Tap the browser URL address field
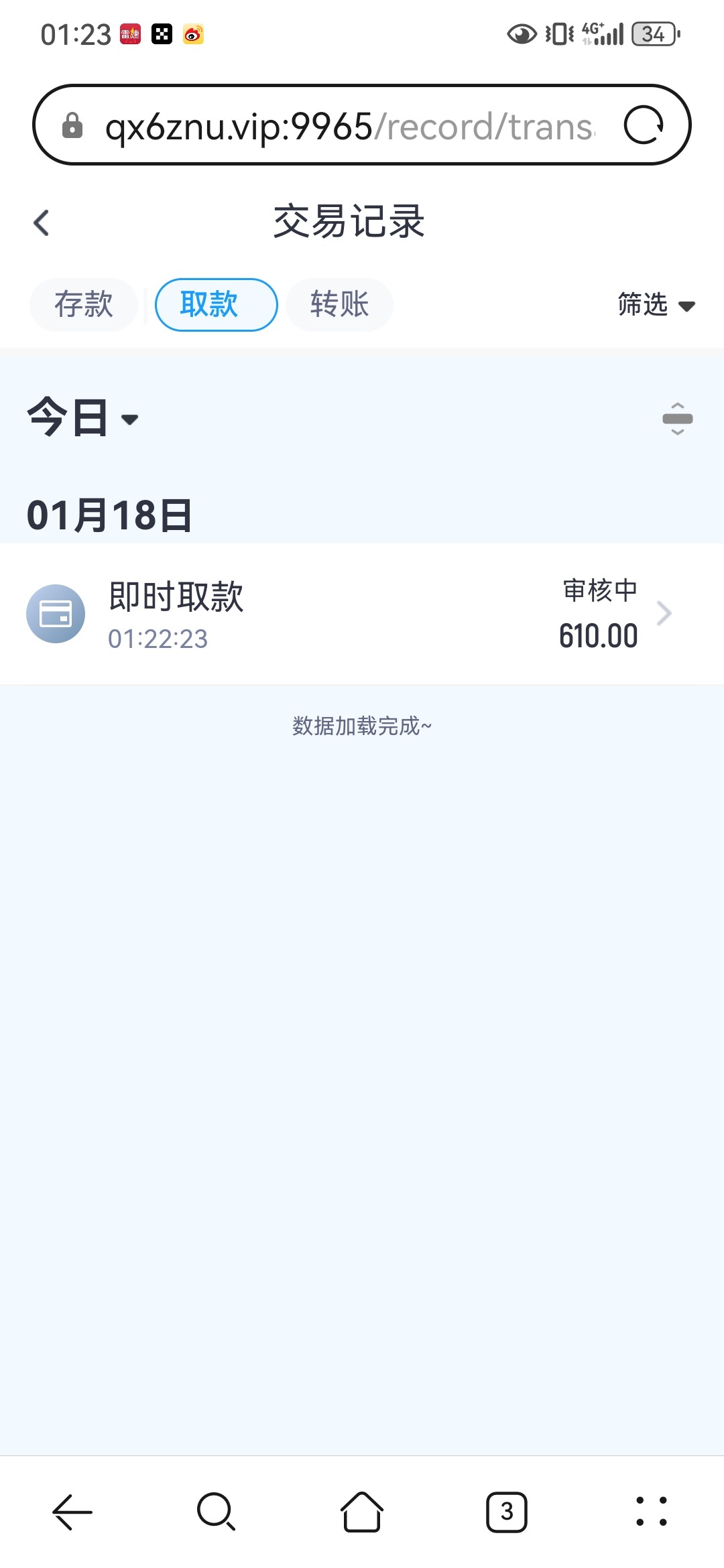Viewport: 724px width, 1568px height. click(x=349, y=126)
